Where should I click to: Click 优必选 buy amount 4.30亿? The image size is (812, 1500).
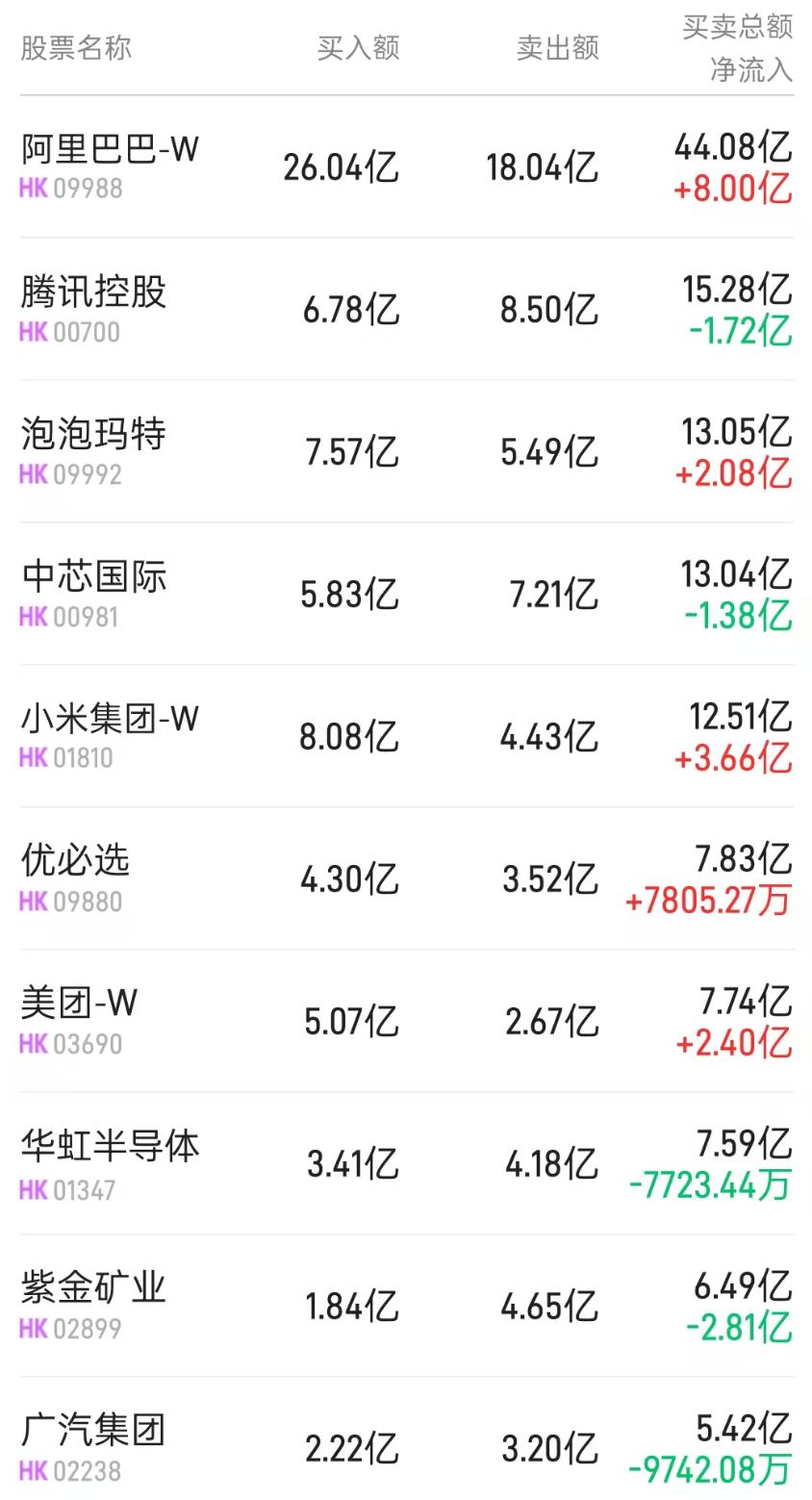[x=347, y=878]
